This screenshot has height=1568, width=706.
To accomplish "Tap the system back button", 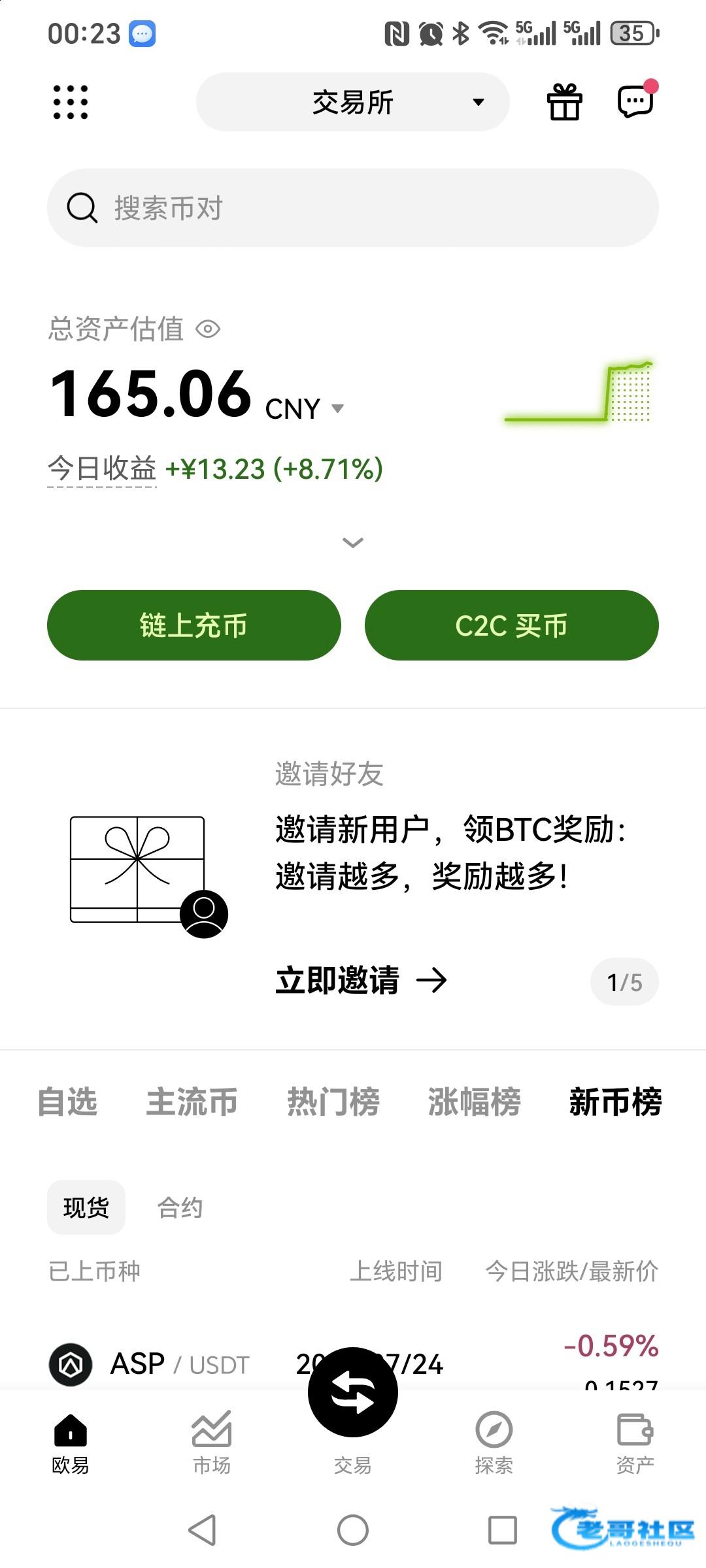I will pyautogui.click(x=202, y=1530).
